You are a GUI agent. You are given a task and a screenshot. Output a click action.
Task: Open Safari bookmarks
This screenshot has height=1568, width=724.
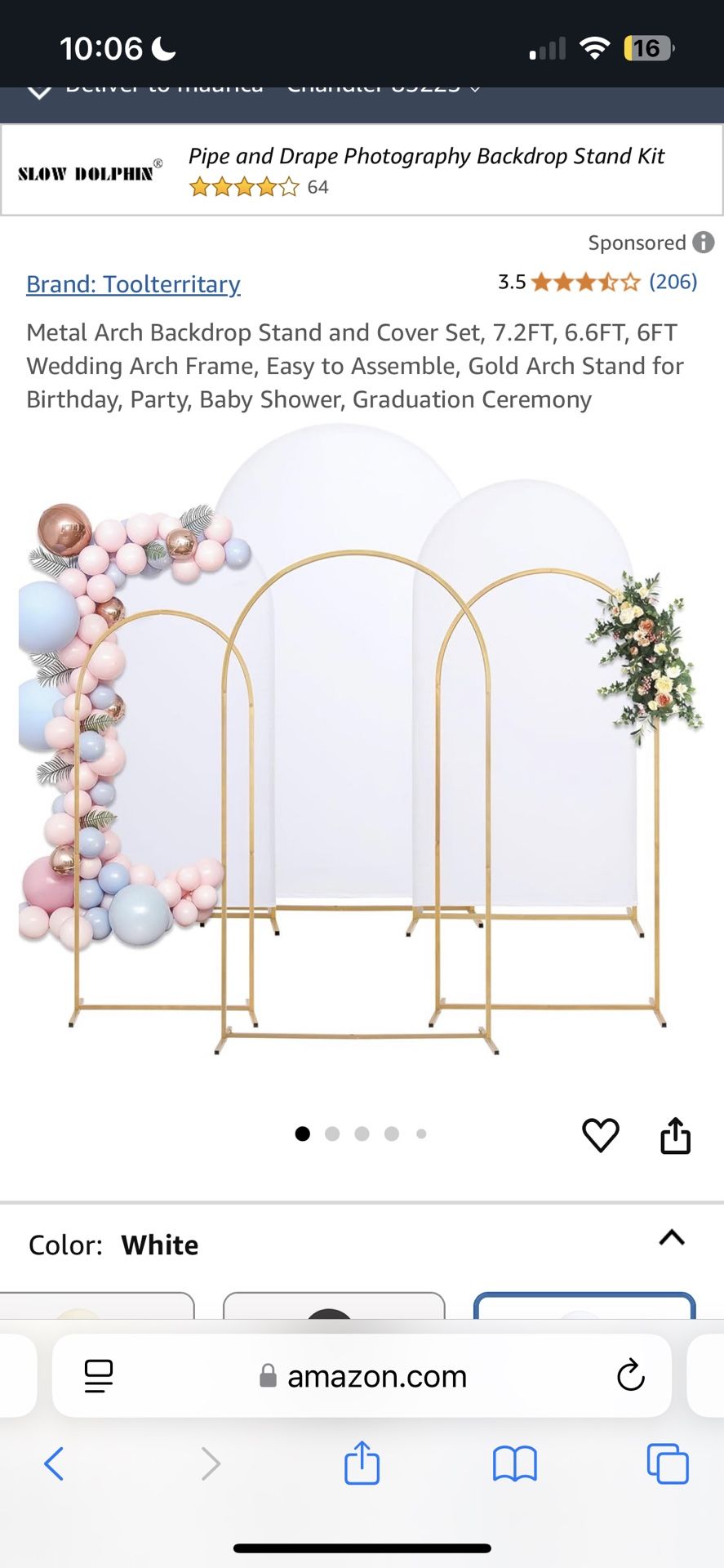click(x=514, y=1463)
